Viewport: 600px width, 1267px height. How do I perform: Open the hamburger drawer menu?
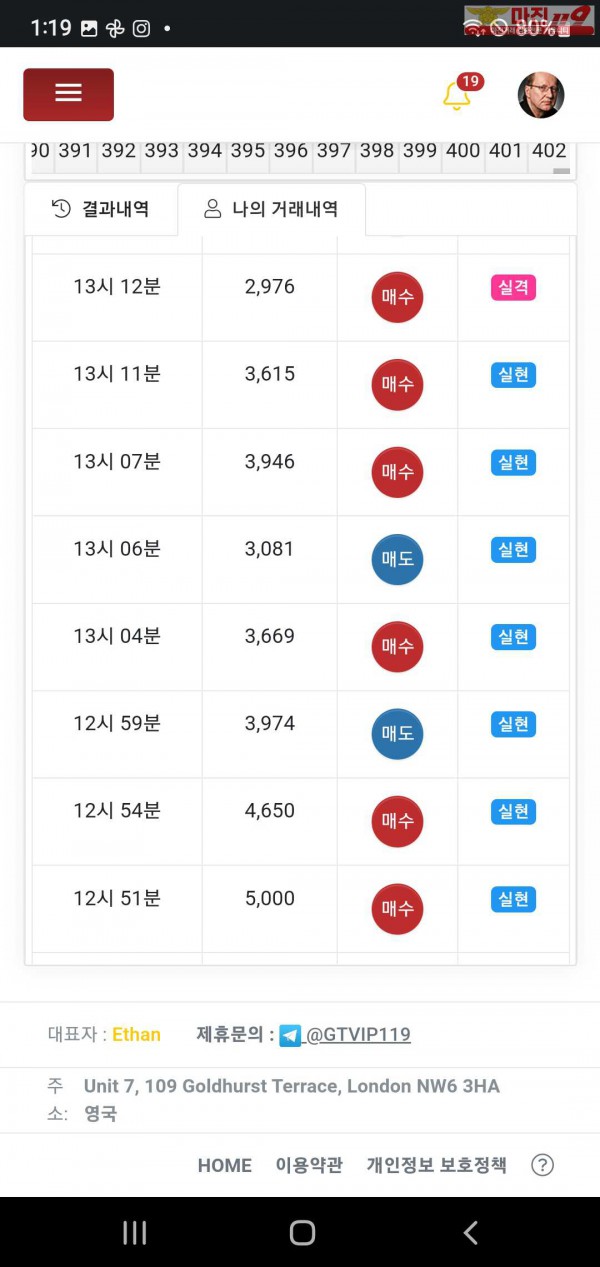[68, 94]
